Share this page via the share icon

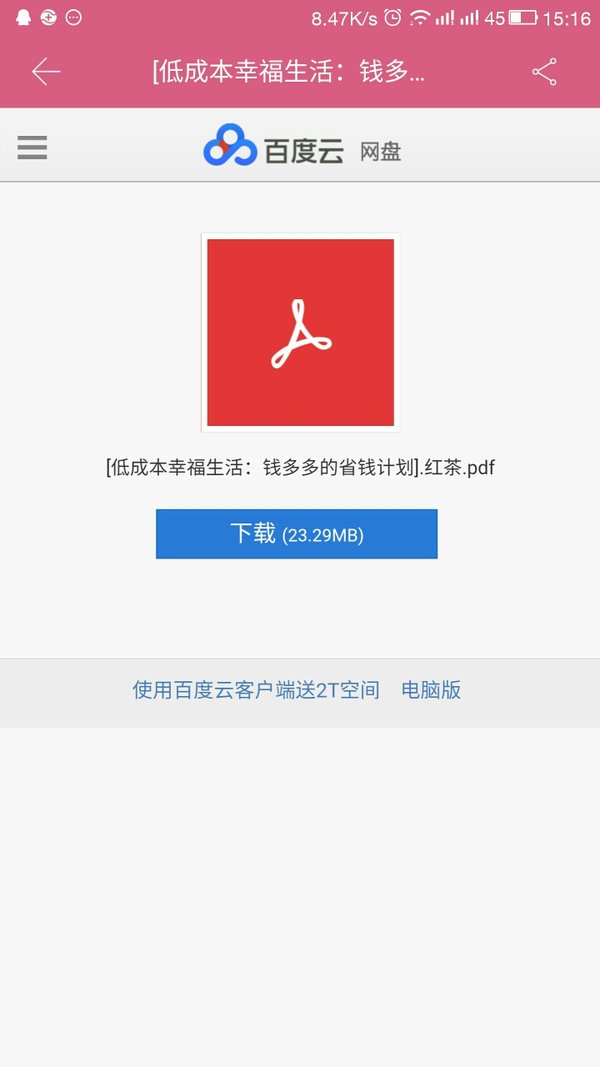tap(545, 71)
